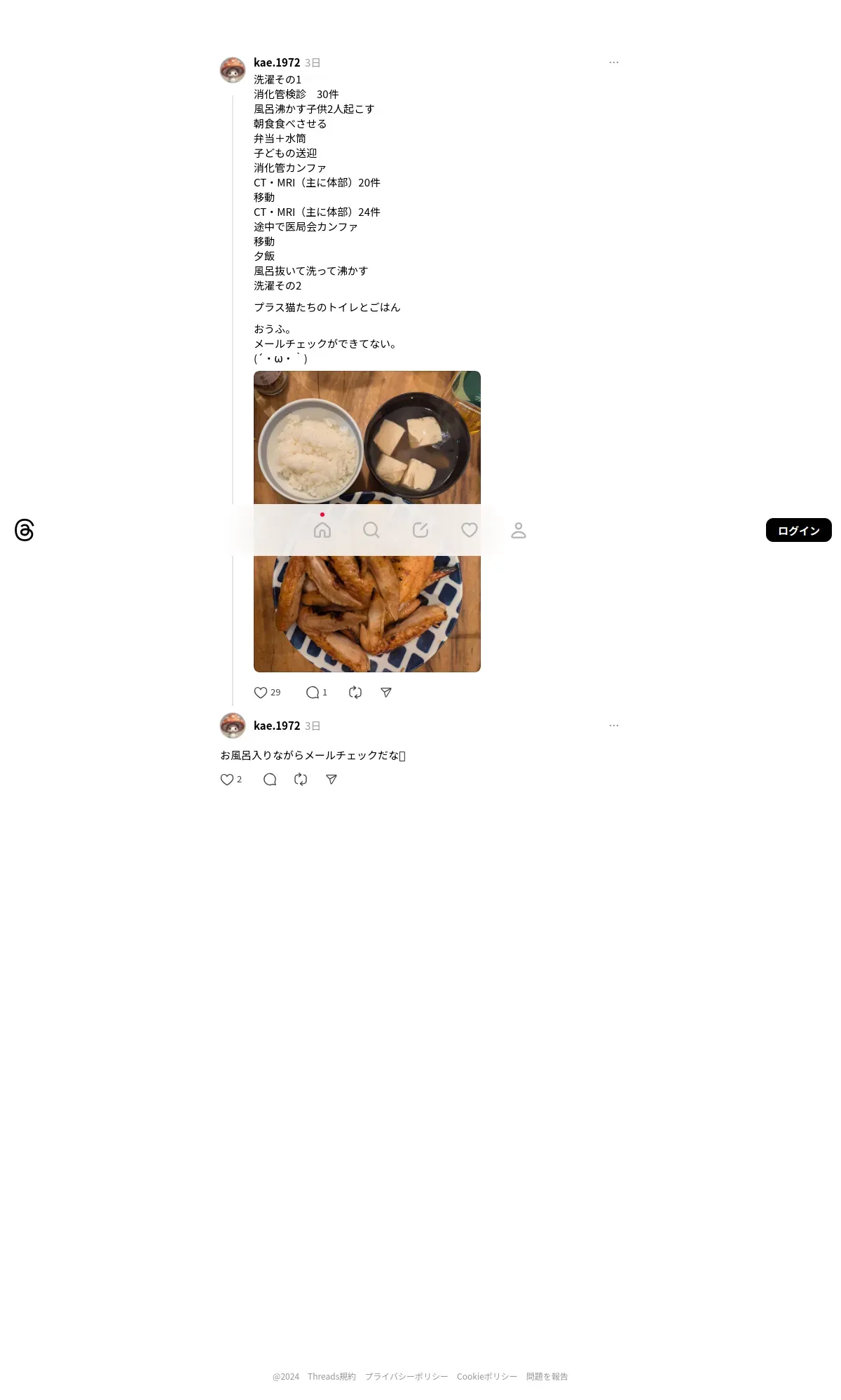This screenshot has width=841, height=1400.
Task: Go to the profile tab
Action: pyautogui.click(x=519, y=530)
